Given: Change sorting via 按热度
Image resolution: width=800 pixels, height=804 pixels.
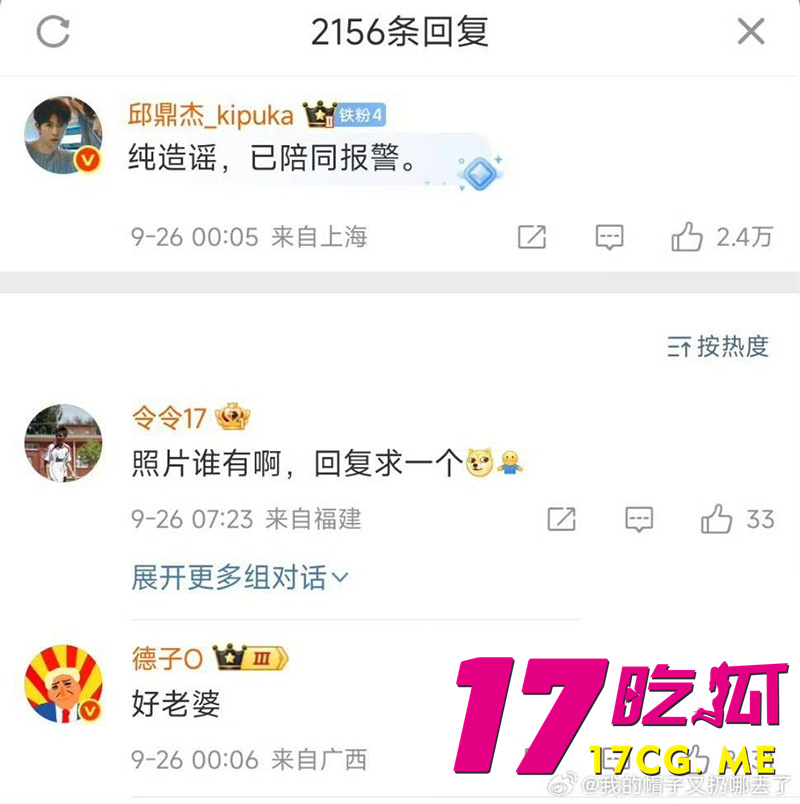Looking at the screenshot, I should tap(718, 347).
